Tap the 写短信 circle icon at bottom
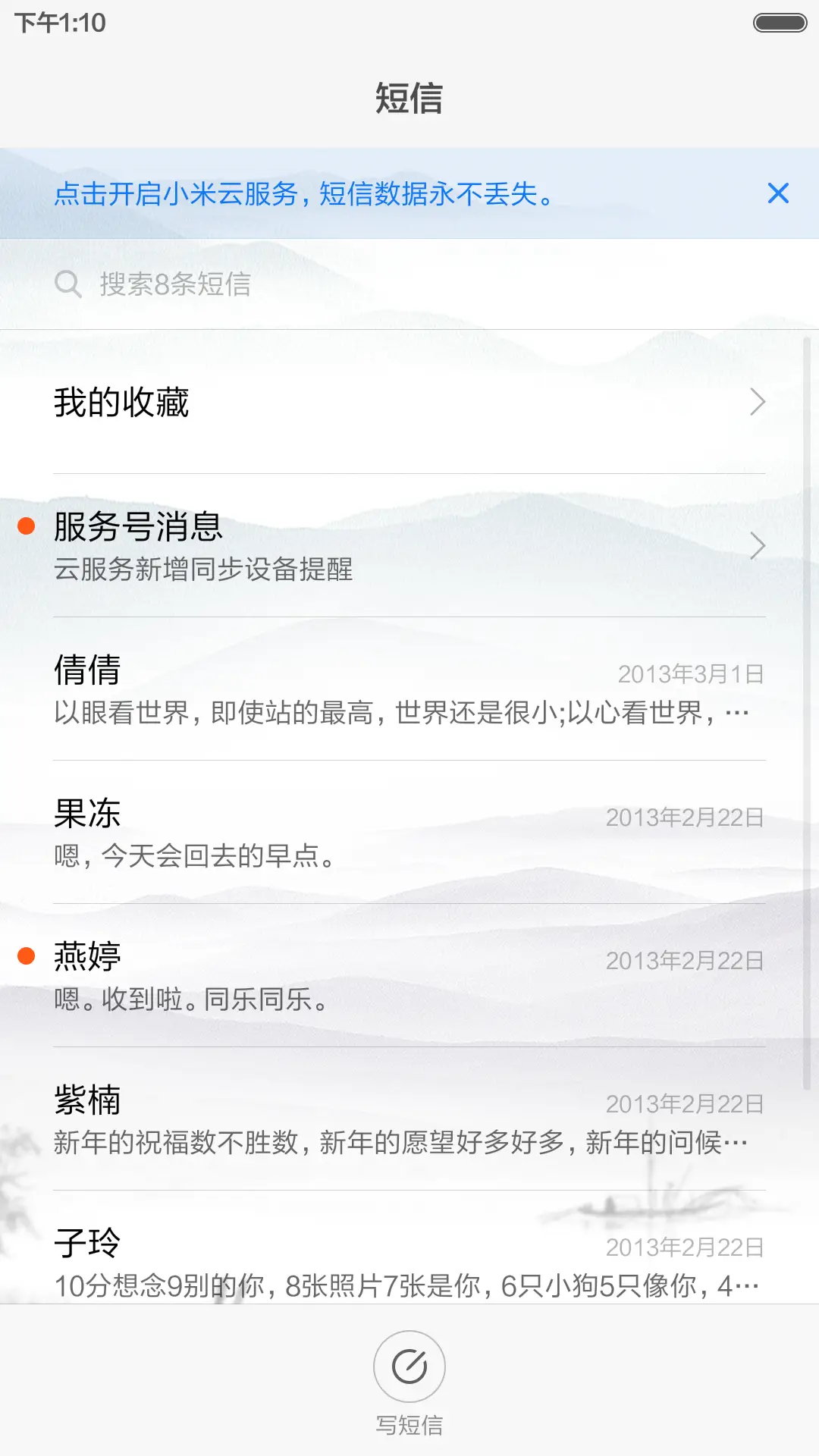The width and height of the screenshot is (819, 1456). pos(408,1365)
